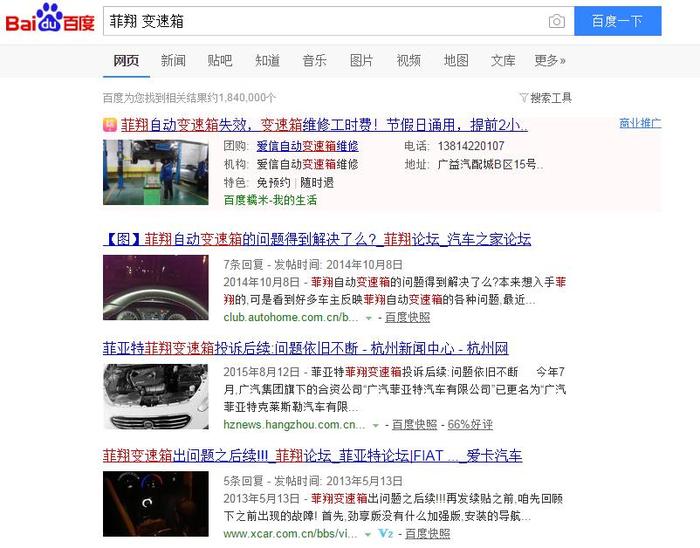
Task: Switch to the 文库 tab
Action: click(x=503, y=61)
